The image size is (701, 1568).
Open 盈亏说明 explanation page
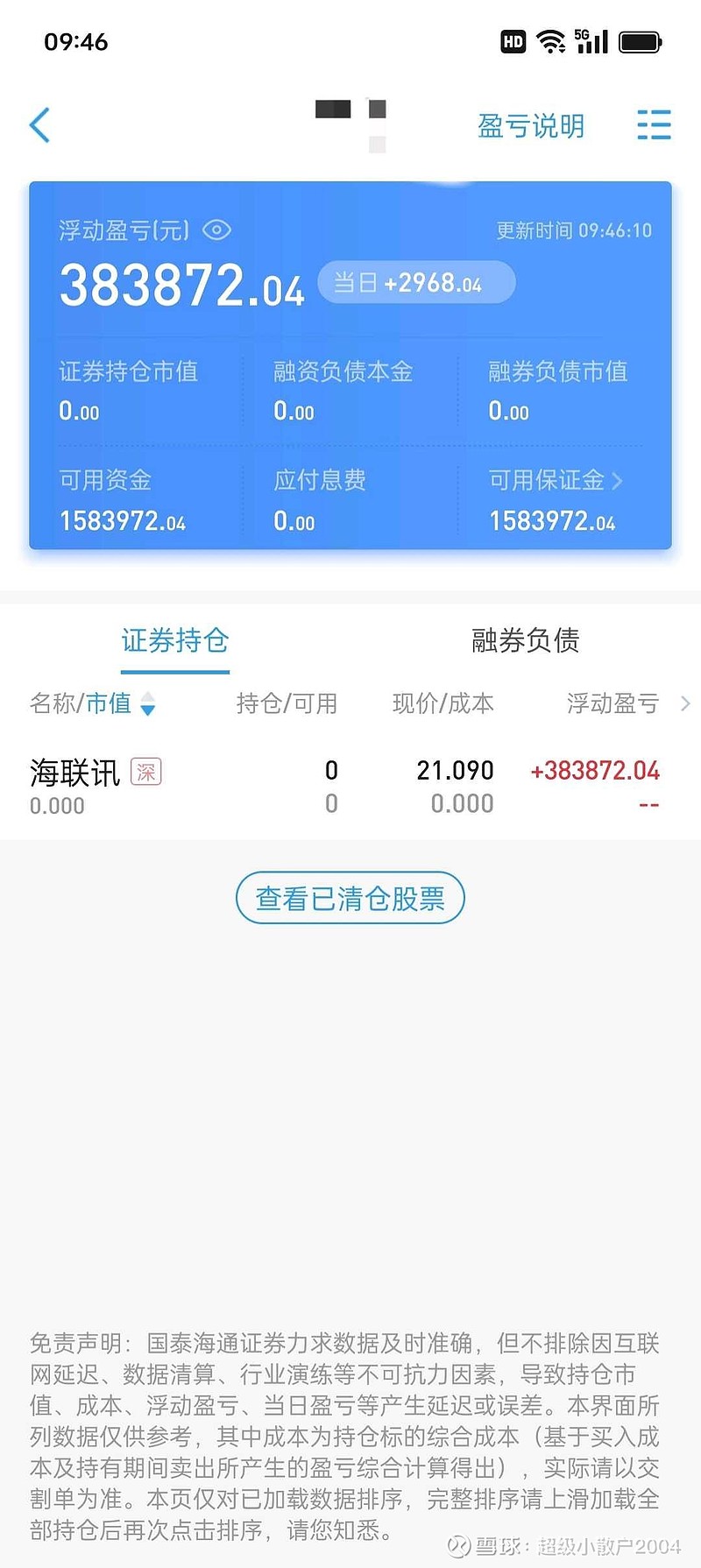pyautogui.click(x=530, y=126)
